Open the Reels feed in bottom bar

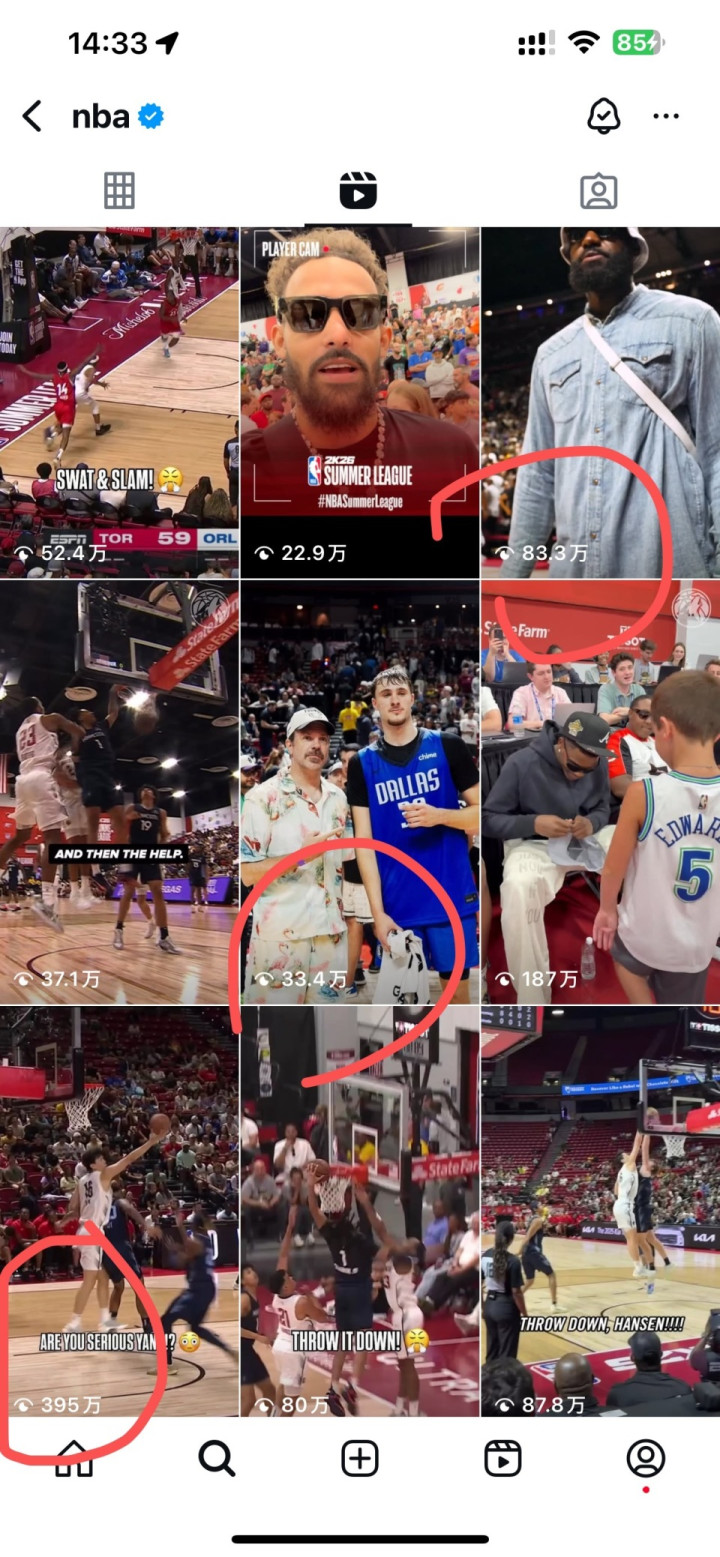pyautogui.click(x=503, y=1459)
